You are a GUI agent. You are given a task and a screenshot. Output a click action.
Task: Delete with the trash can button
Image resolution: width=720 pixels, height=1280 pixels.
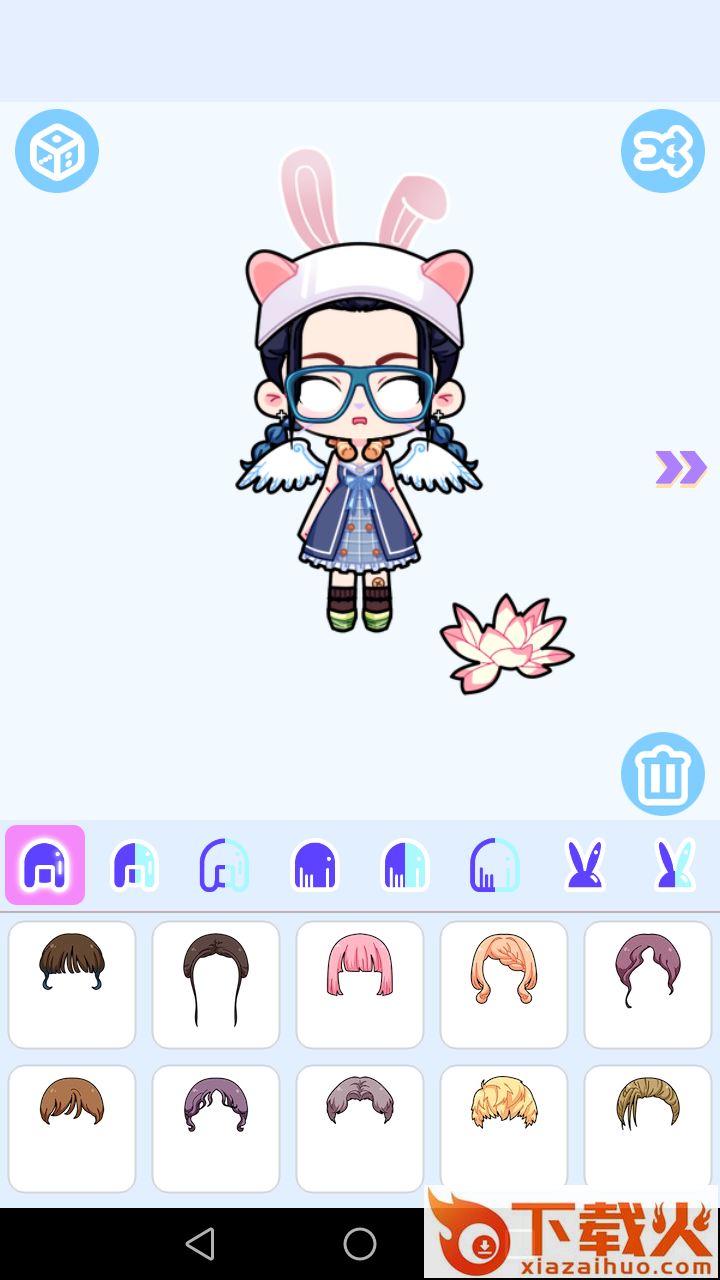(x=662, y=774)
